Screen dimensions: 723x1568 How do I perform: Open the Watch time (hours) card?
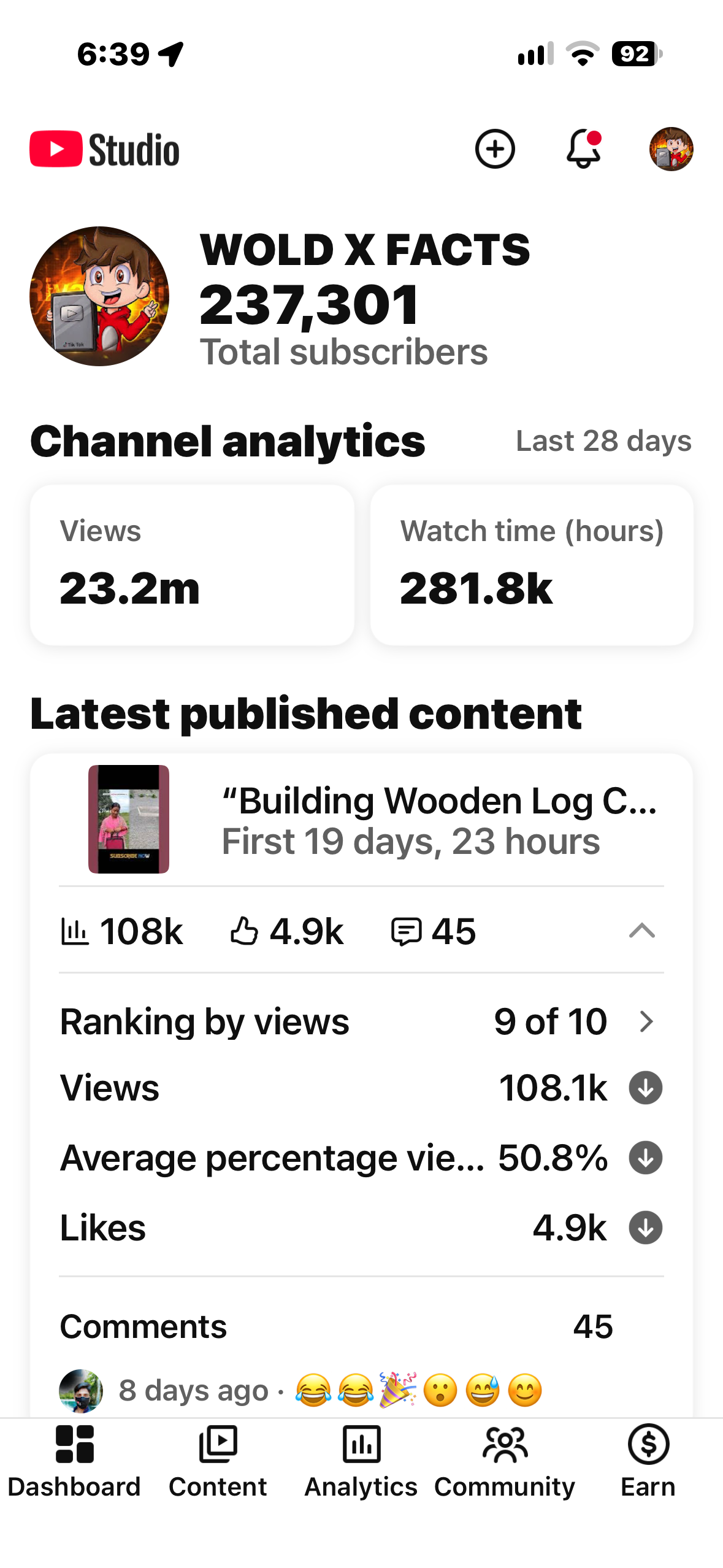click(x=532, y=564)
